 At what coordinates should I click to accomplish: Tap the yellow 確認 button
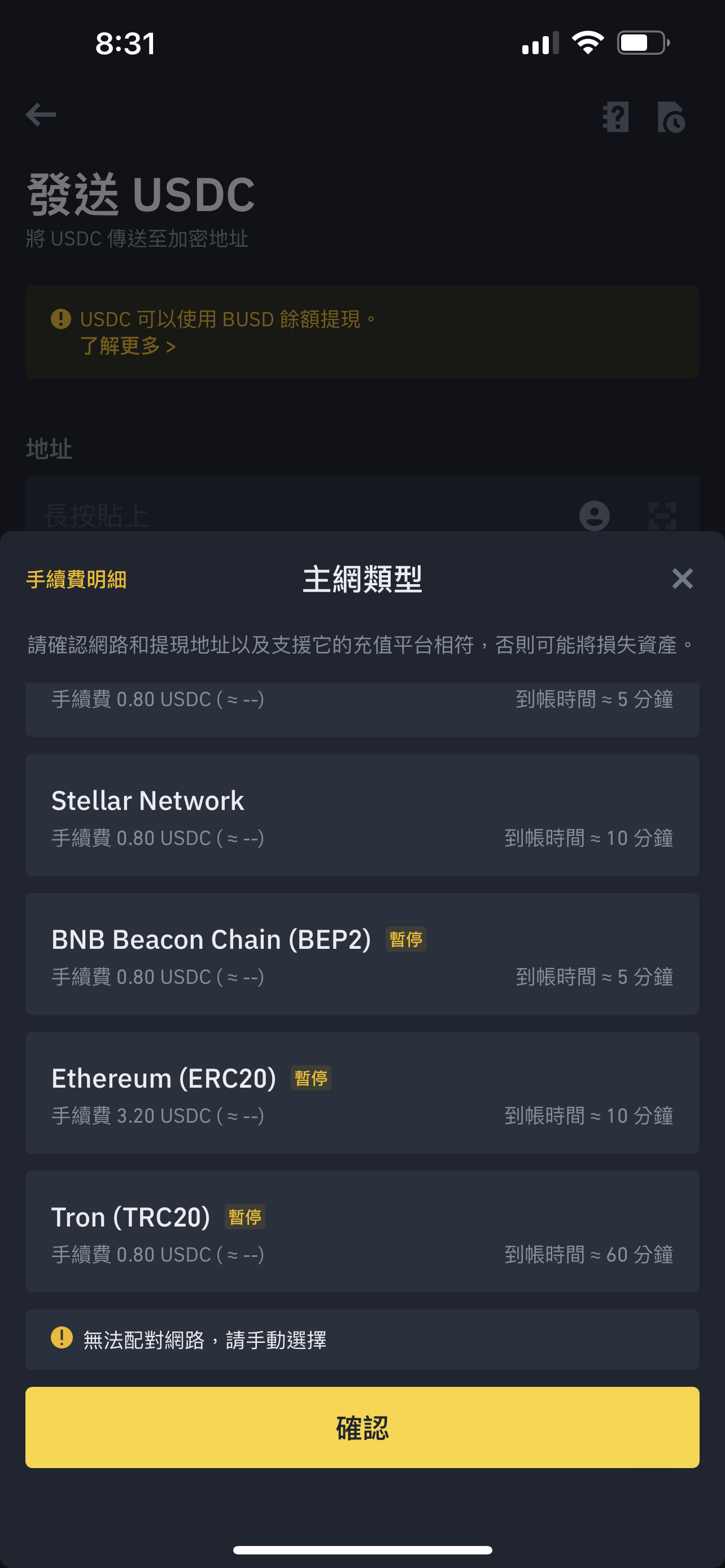pyautogui.click(x=362, y=1427)
